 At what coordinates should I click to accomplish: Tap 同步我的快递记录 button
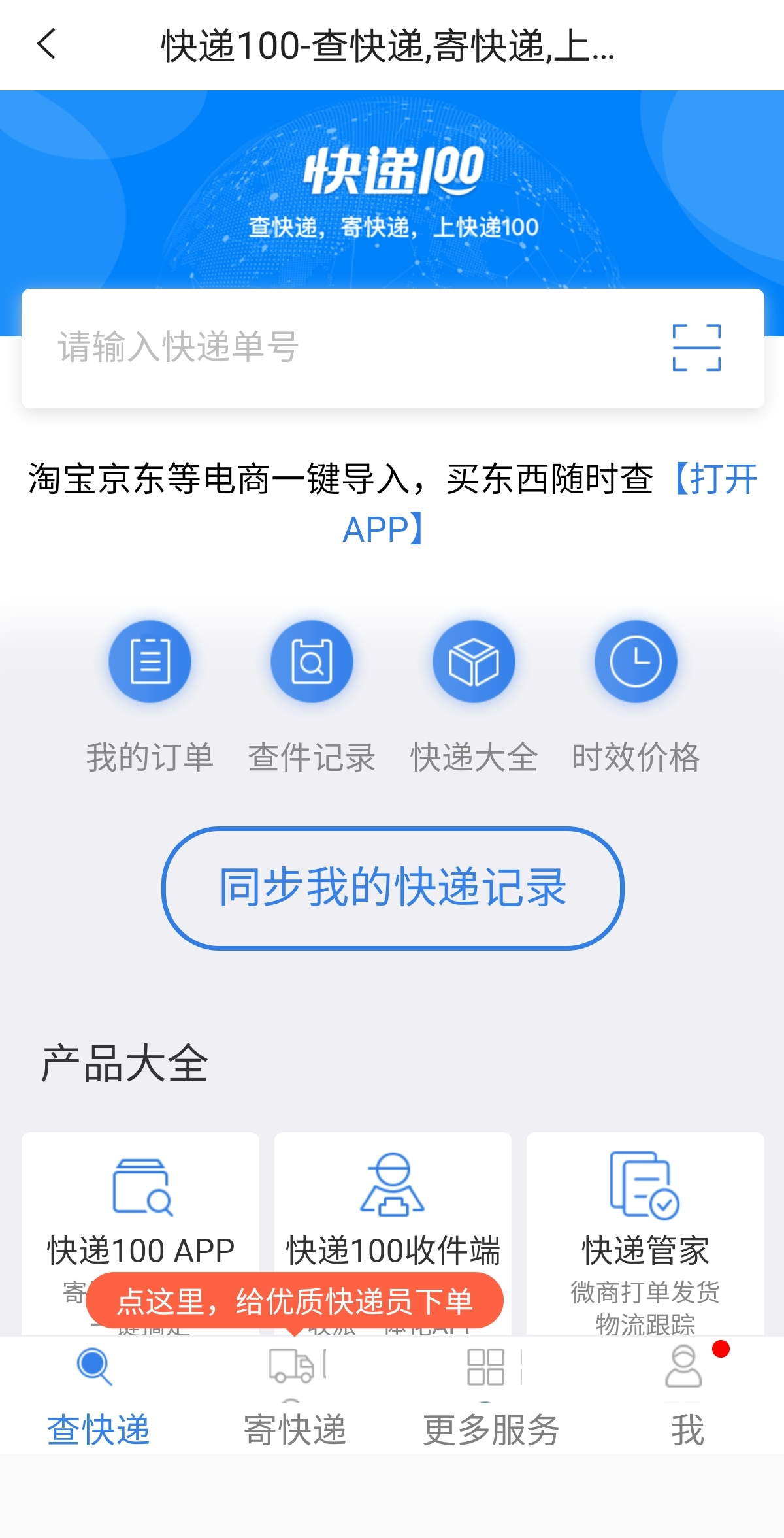393,888
